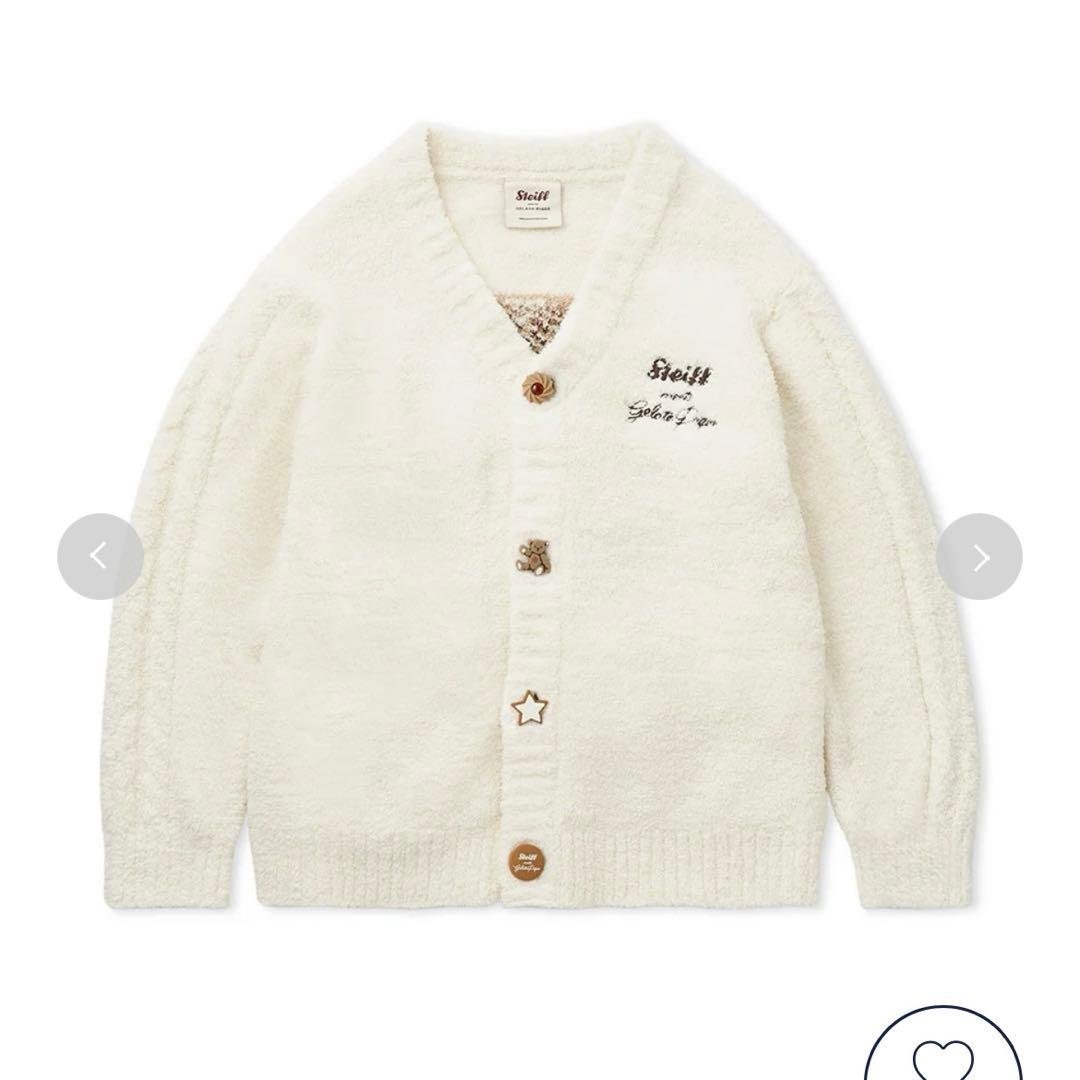The image size is (1080, 1080).
Task: Go to the previous product image
Action: 99,556
